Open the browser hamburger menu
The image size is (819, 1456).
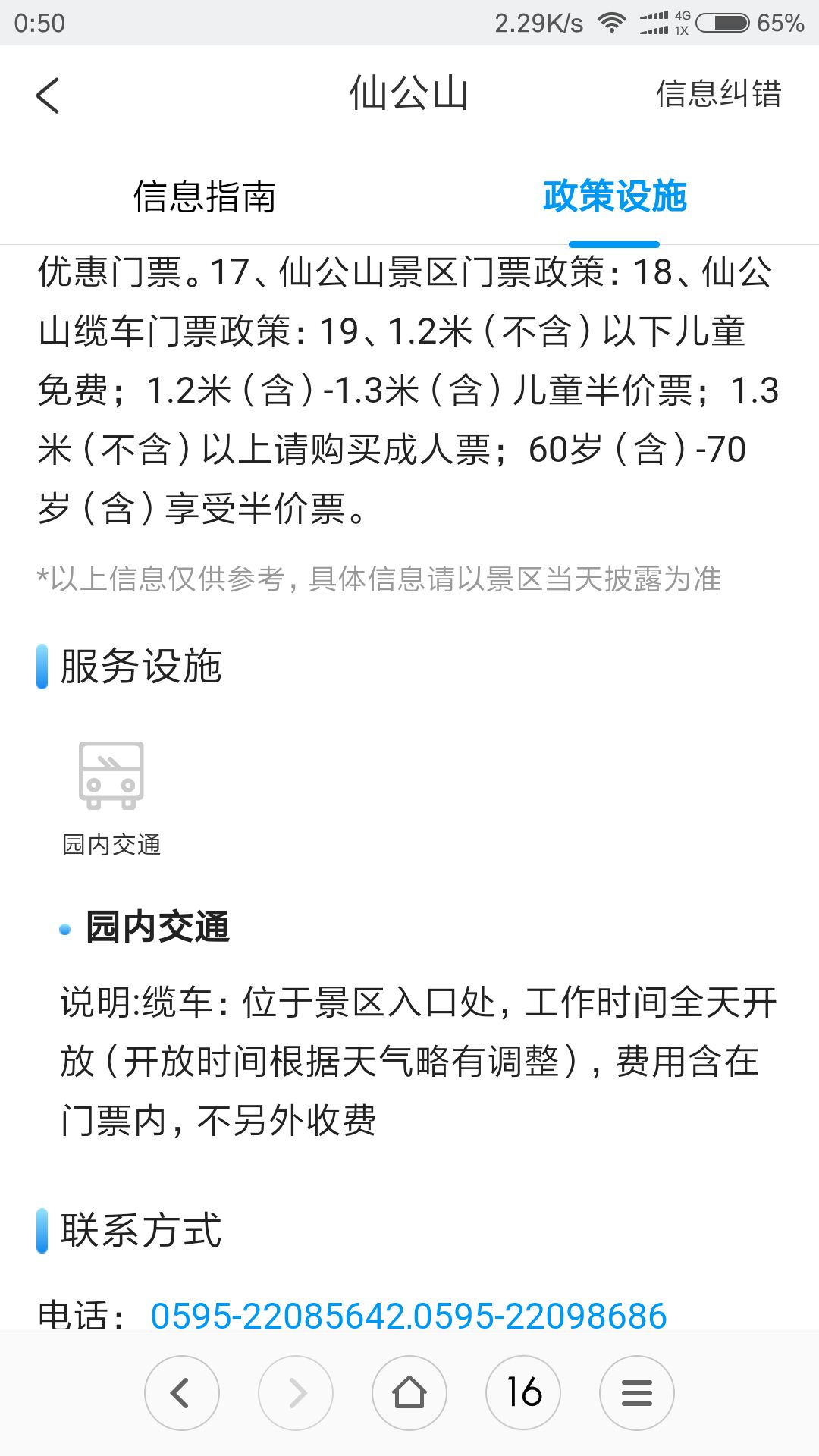point(637,1393)
